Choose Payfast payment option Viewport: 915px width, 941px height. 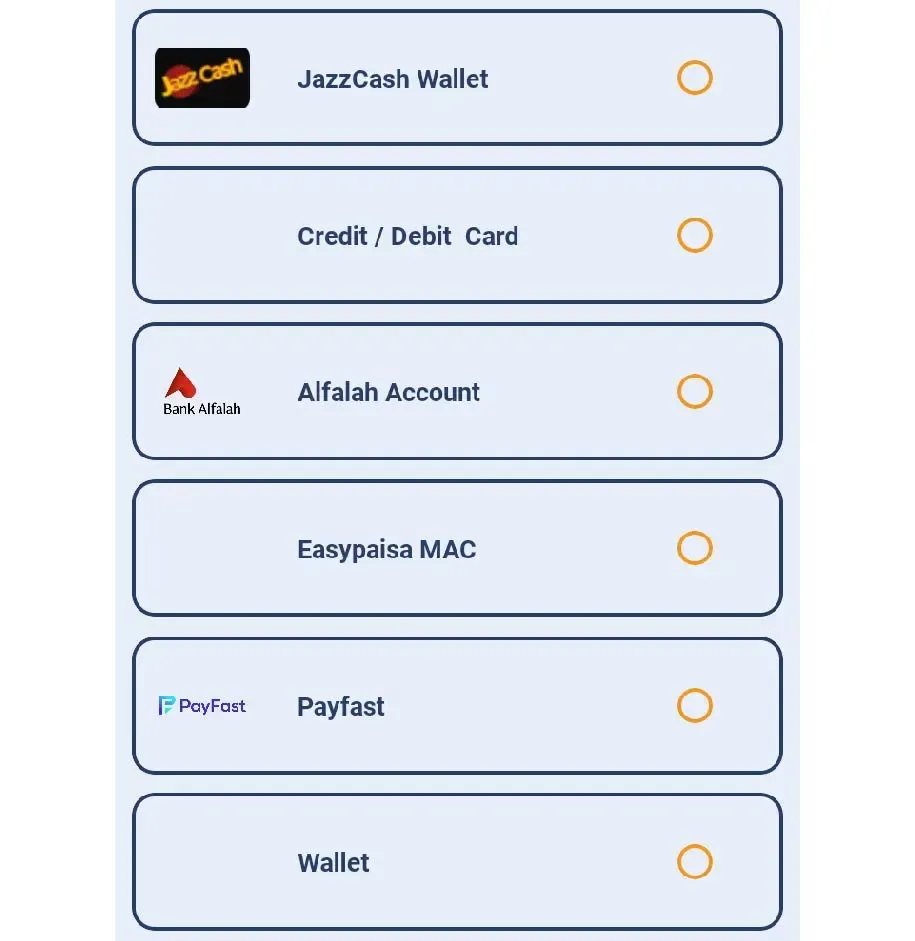tap(694, 705)
